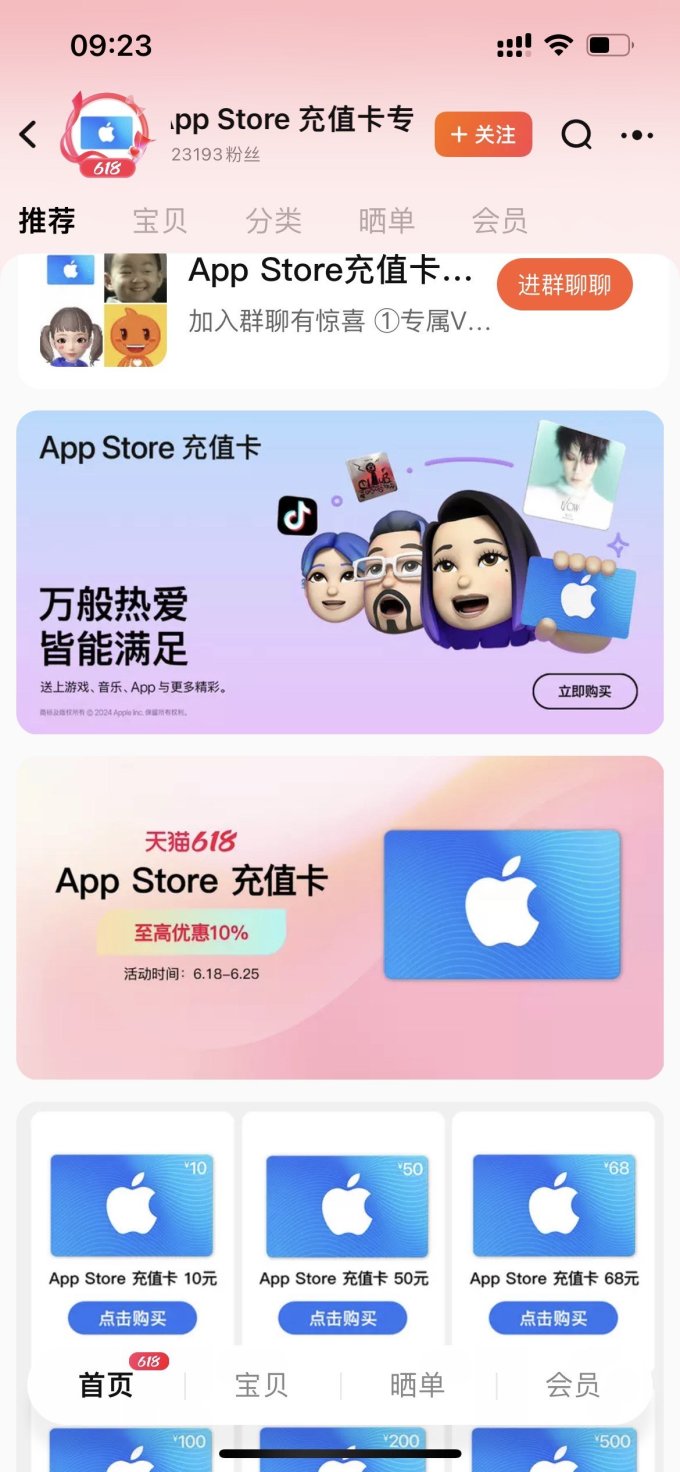The width and height of the screenshot is (680, 1472).
Task: Follow the store with the 关注 button
Action: click(483, 134)
